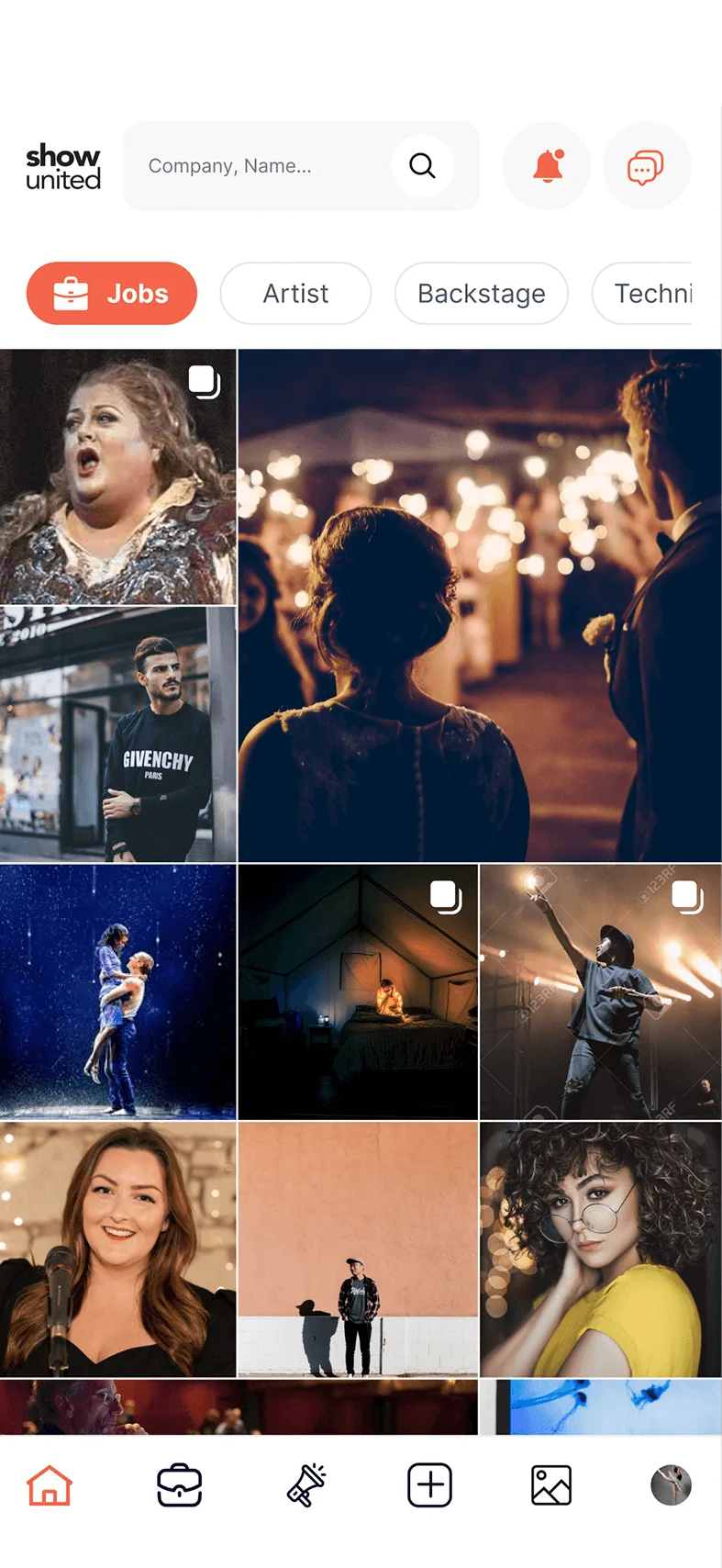Choose the Backstage chip
Viewport: 722px width, 1568px height.
click(481, 294)
